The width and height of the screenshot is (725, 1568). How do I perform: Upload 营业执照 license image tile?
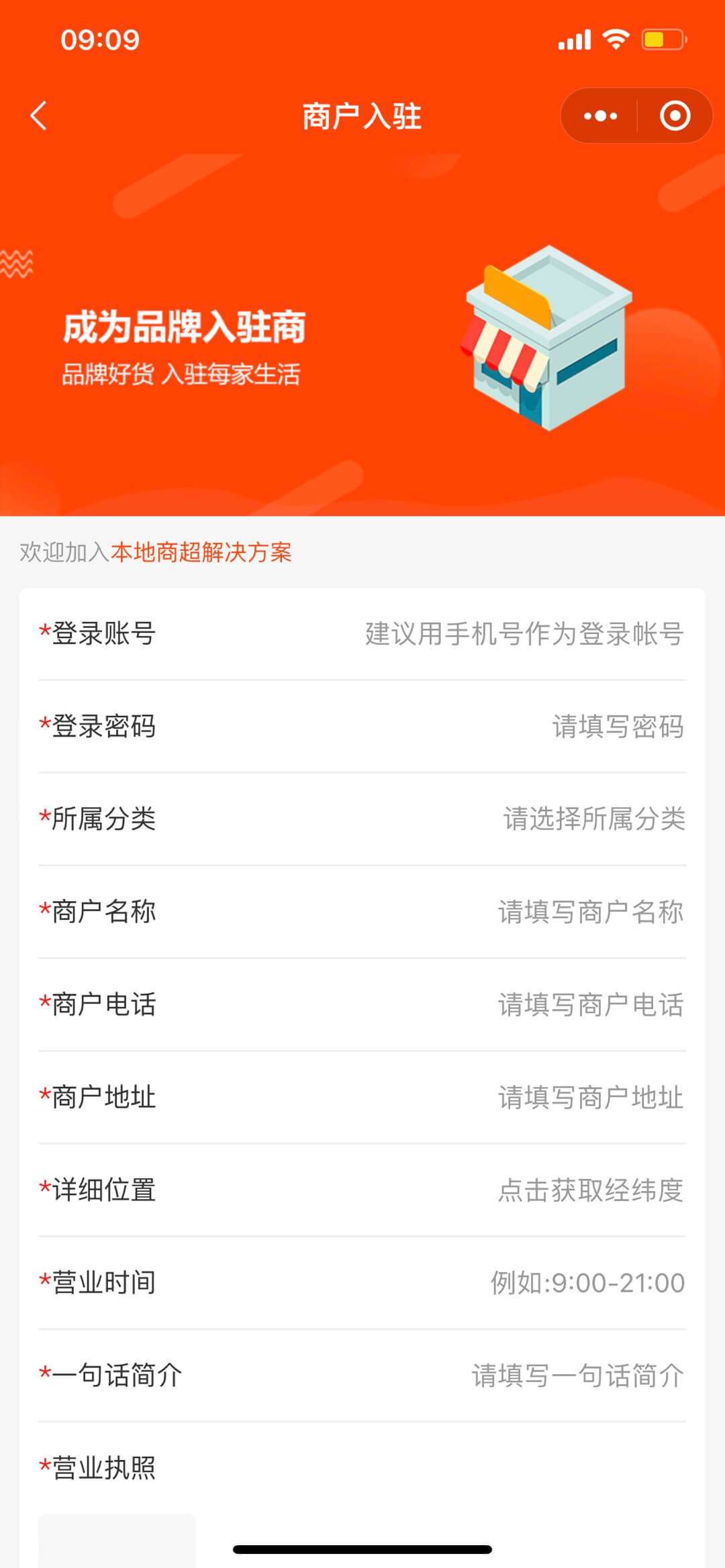pyautogui.click(x=117, y=1540)
